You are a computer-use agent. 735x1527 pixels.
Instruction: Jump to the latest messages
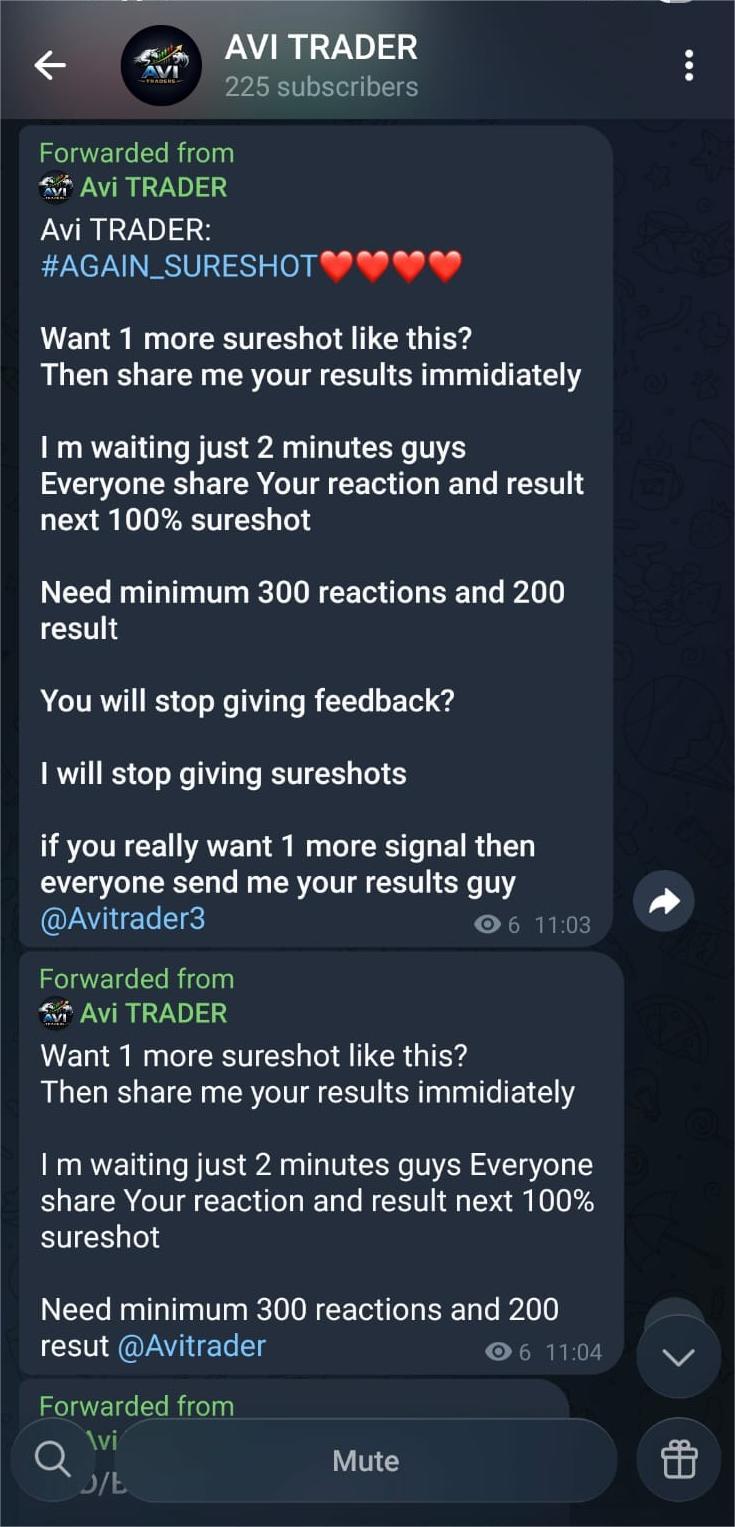coord(677,1356)
